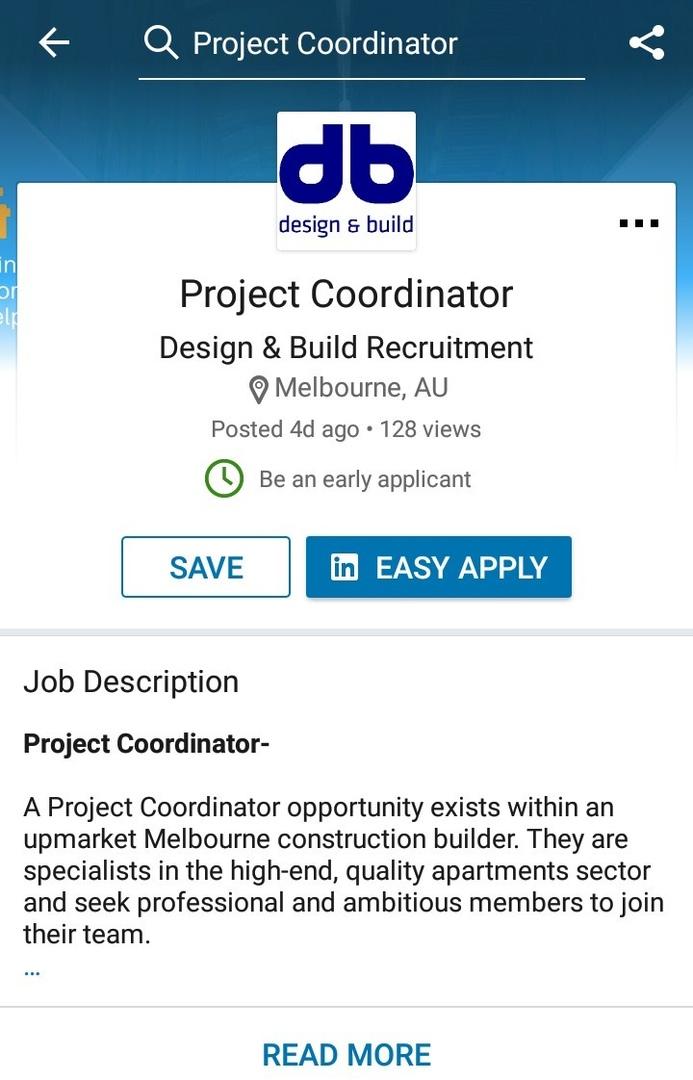Open Design & Build company logo
Screen dimensions: 693x1080
[346, 180]
